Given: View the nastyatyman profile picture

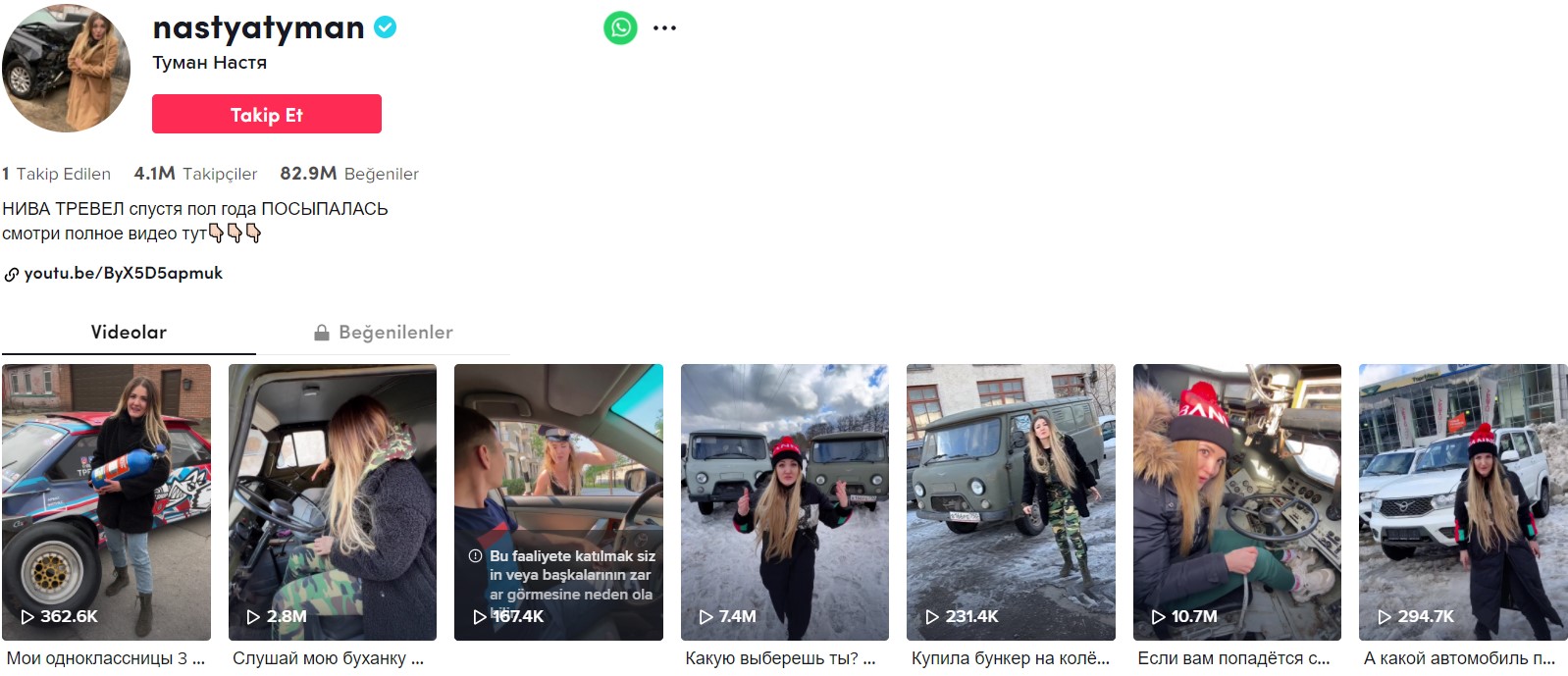Looking at the screenshot, I should click(66, 69).
